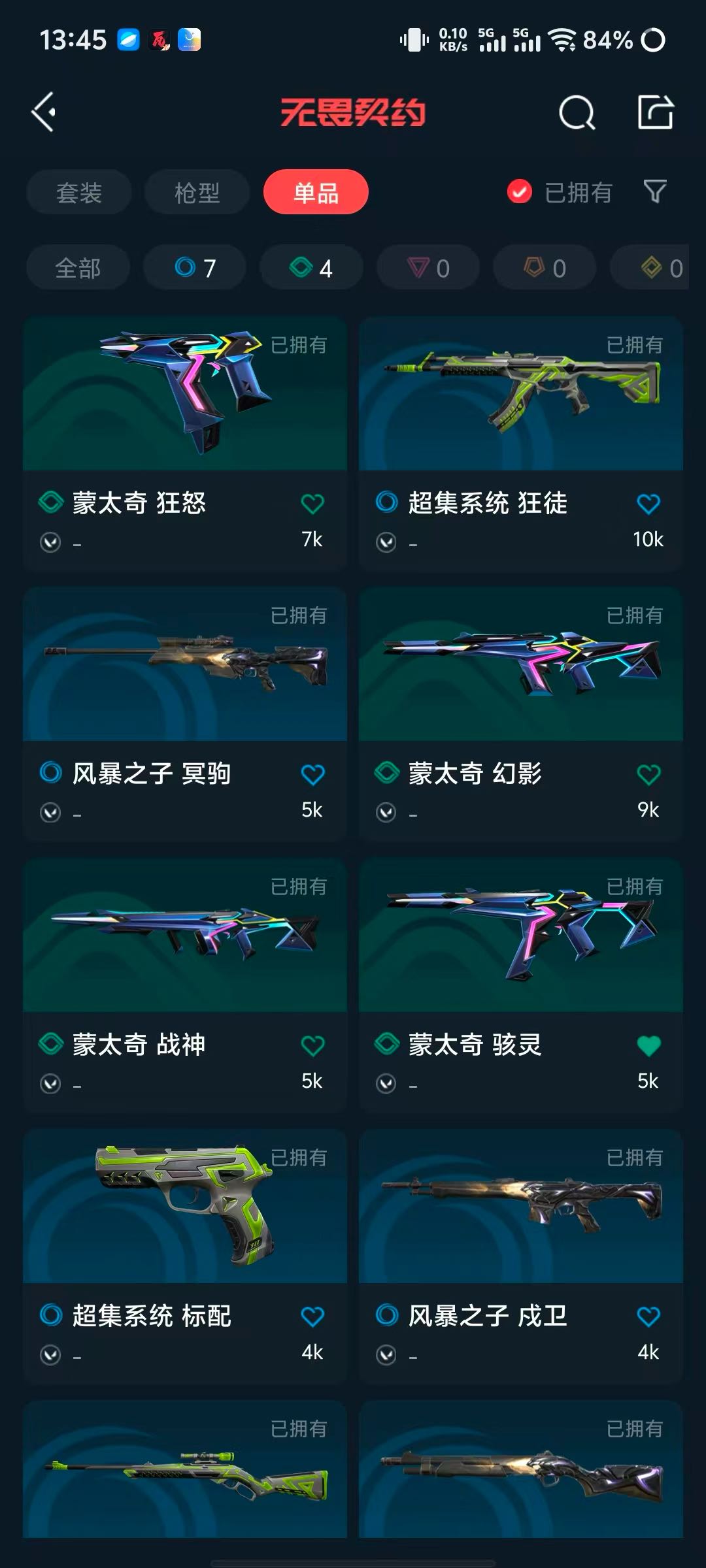
Task: Filter by the green tier chip showing 4
Action: click(311, 268)
